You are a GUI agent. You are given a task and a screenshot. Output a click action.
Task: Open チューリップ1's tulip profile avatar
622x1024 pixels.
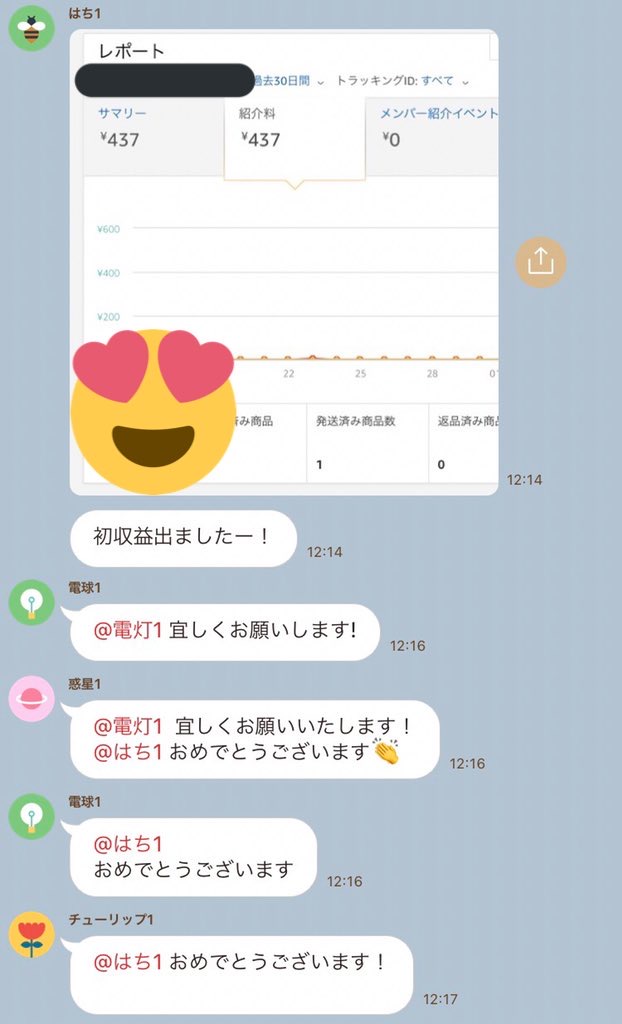tap(31, 934)
